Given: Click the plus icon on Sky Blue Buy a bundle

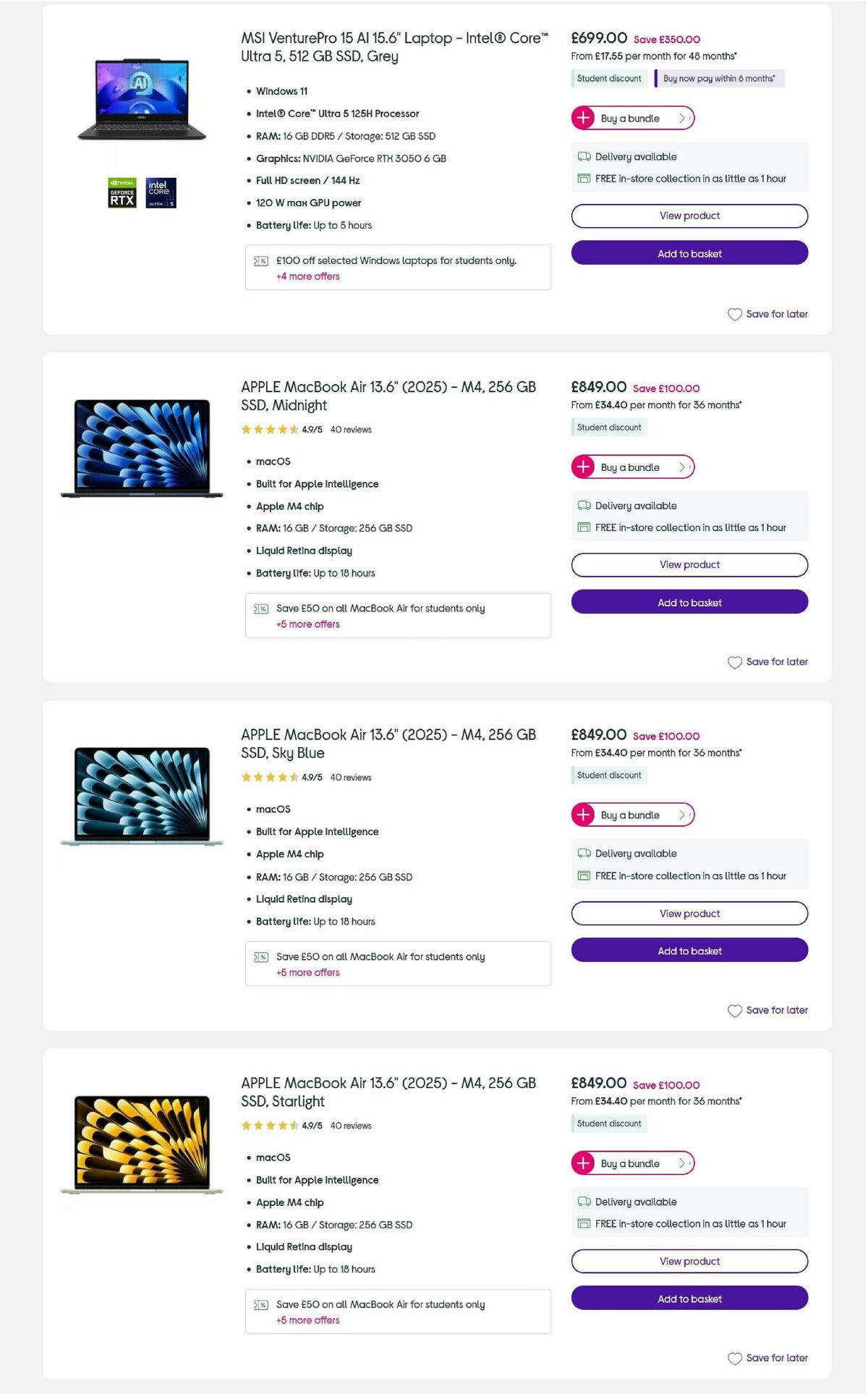Looking at the screenshot, I should [583, 815].
